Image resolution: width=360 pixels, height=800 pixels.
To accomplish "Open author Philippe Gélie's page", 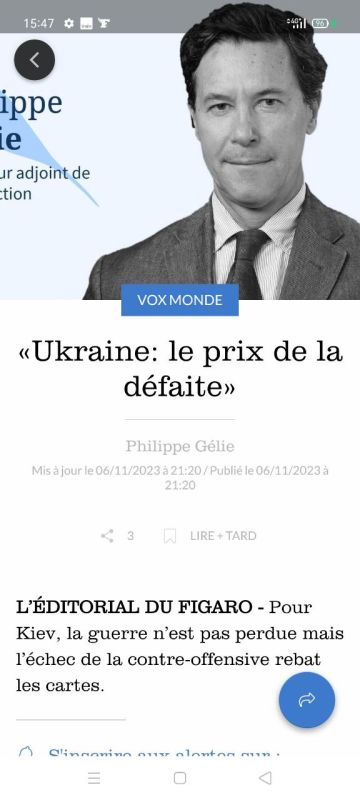I will click(x=180, y=446).
